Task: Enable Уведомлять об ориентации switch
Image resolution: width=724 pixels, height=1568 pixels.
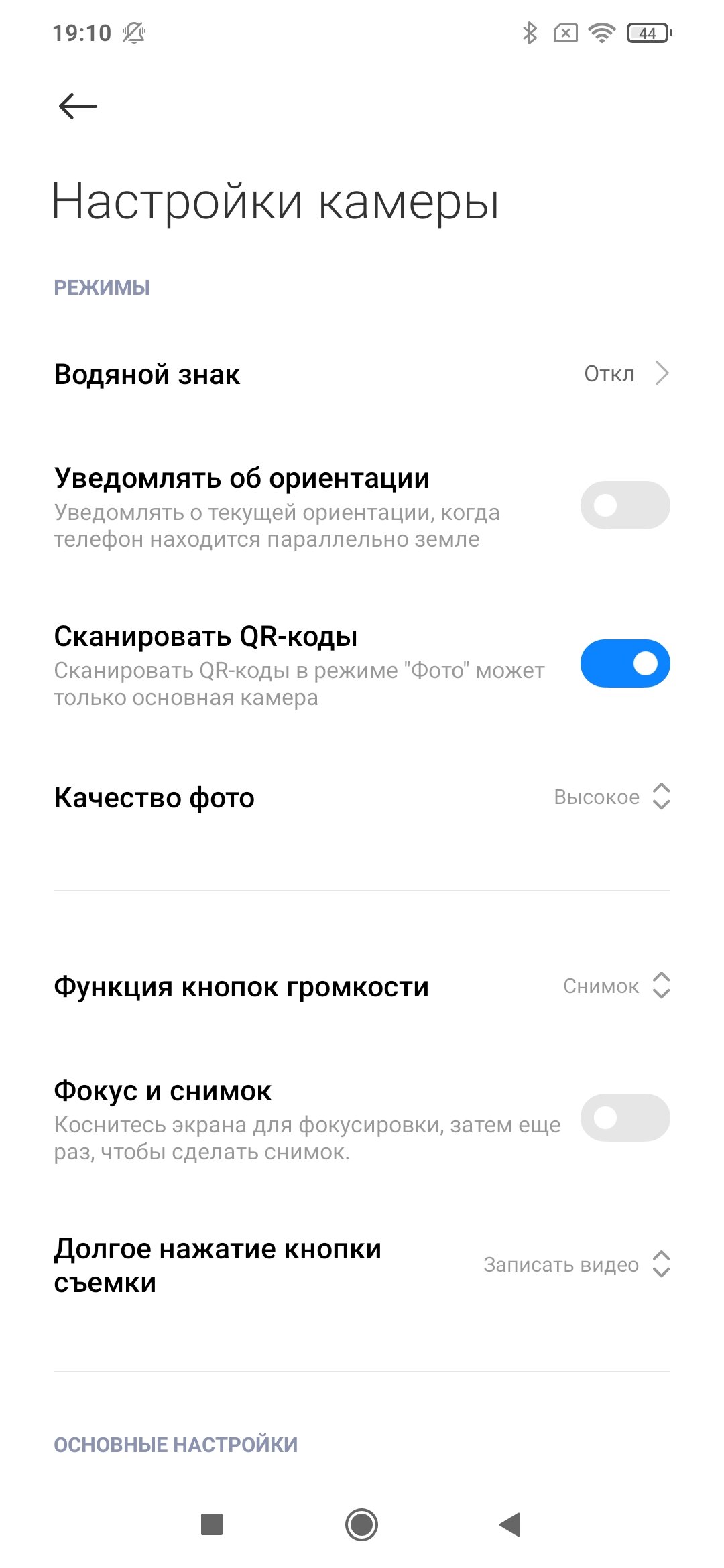Action: click(x=625, y=505)
